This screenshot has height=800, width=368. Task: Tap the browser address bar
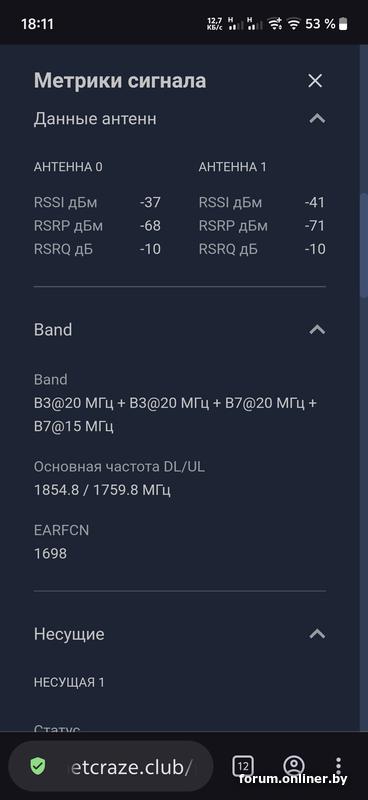click(111, 766)
